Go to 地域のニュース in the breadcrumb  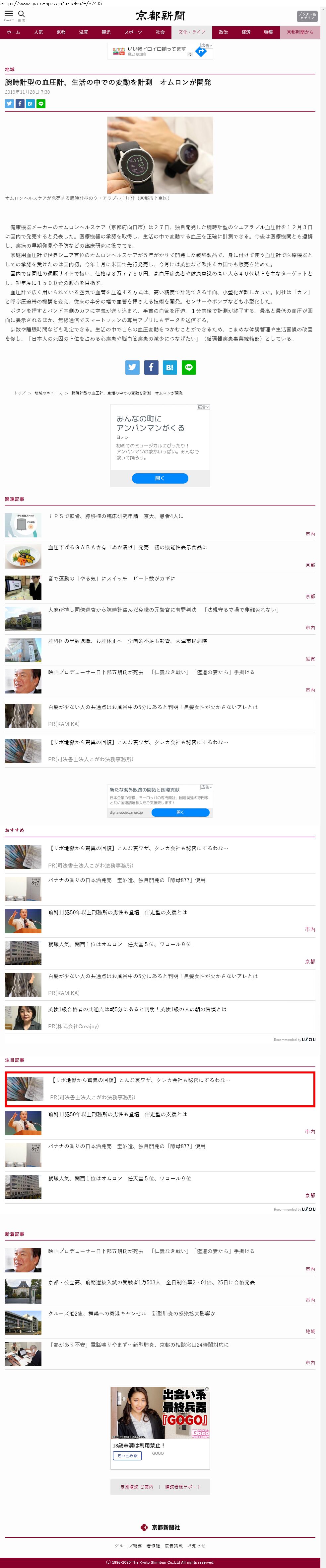[48, 393]
